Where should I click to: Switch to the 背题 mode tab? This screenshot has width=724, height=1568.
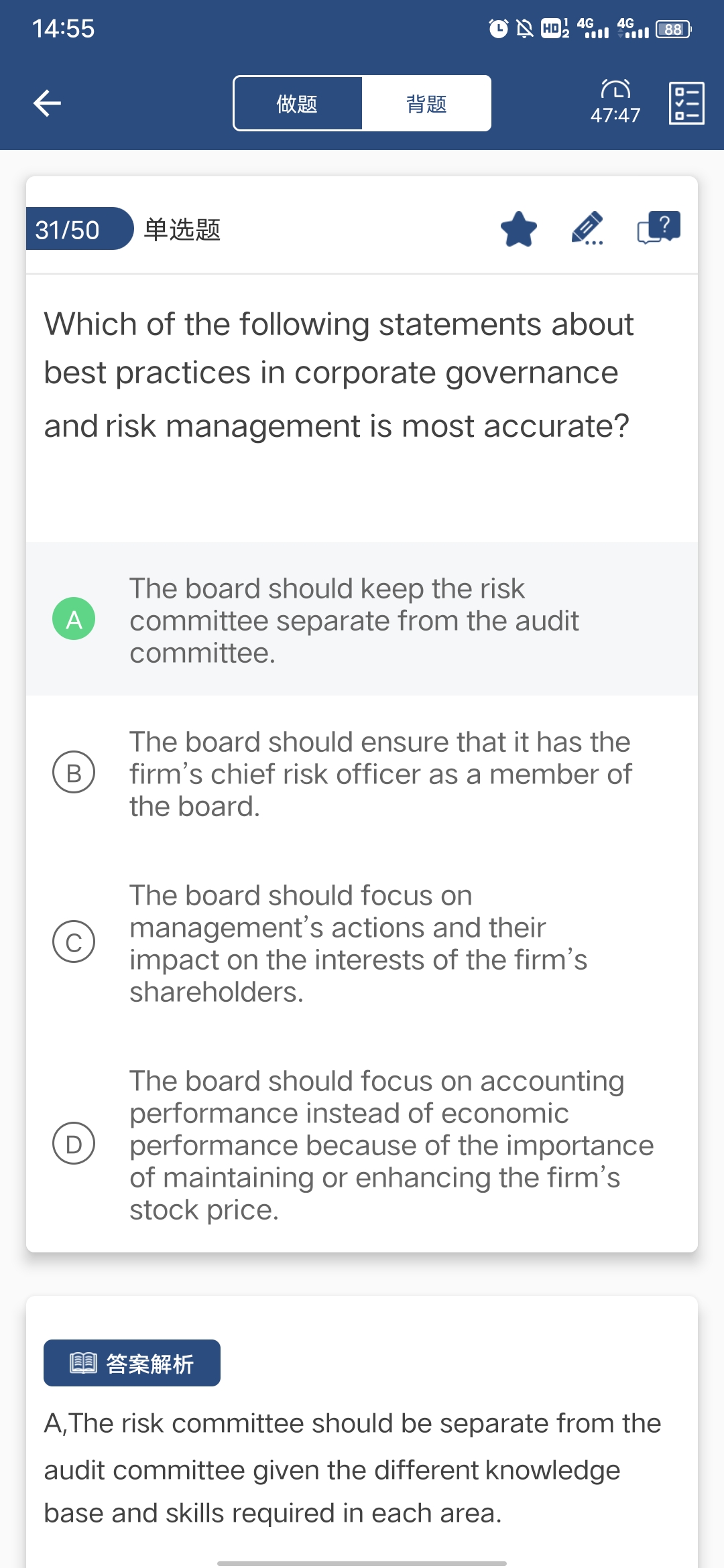pos(426,104)
